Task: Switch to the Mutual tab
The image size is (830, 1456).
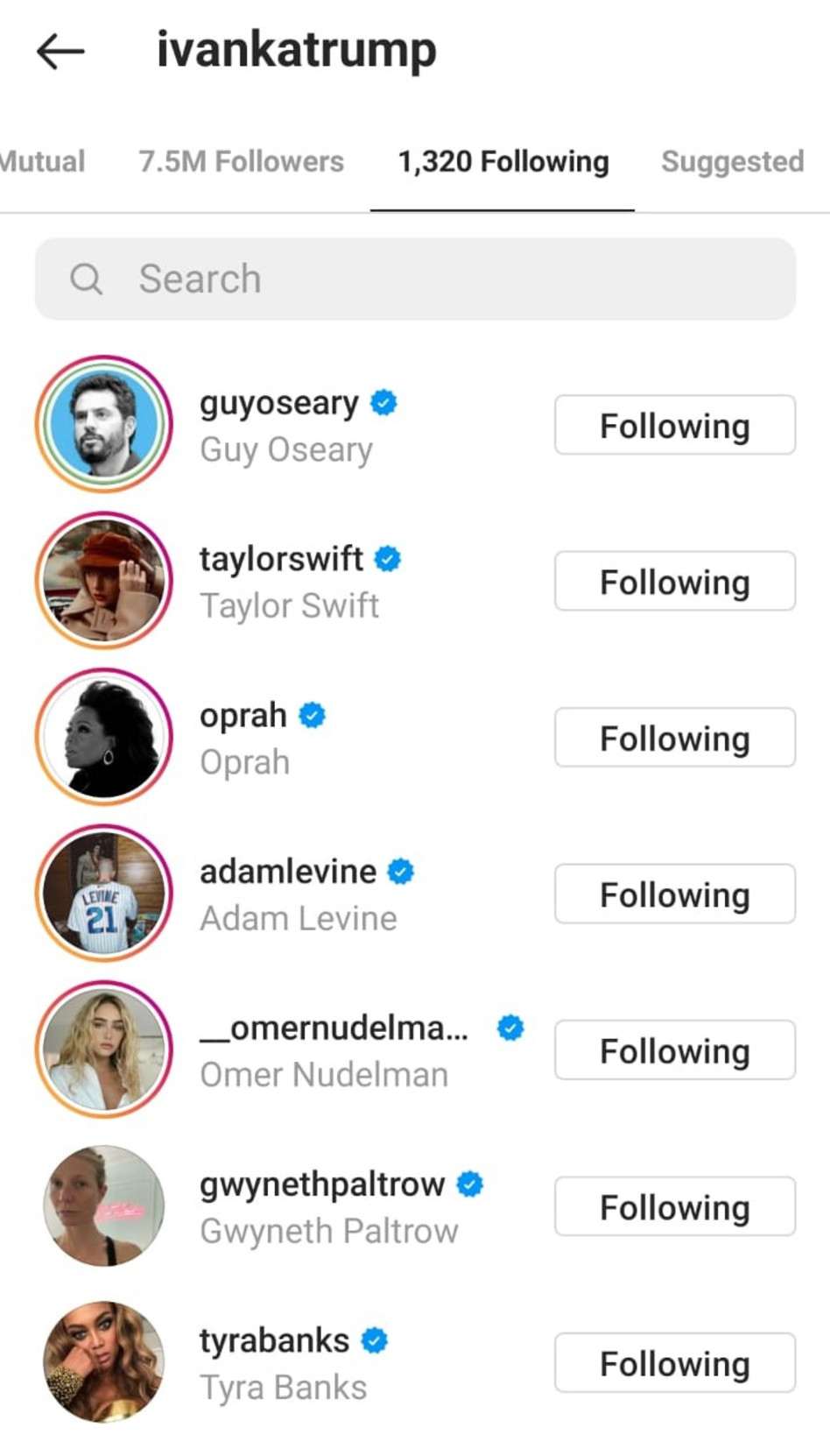Action: pyautogui.click(x=42, y=162)
